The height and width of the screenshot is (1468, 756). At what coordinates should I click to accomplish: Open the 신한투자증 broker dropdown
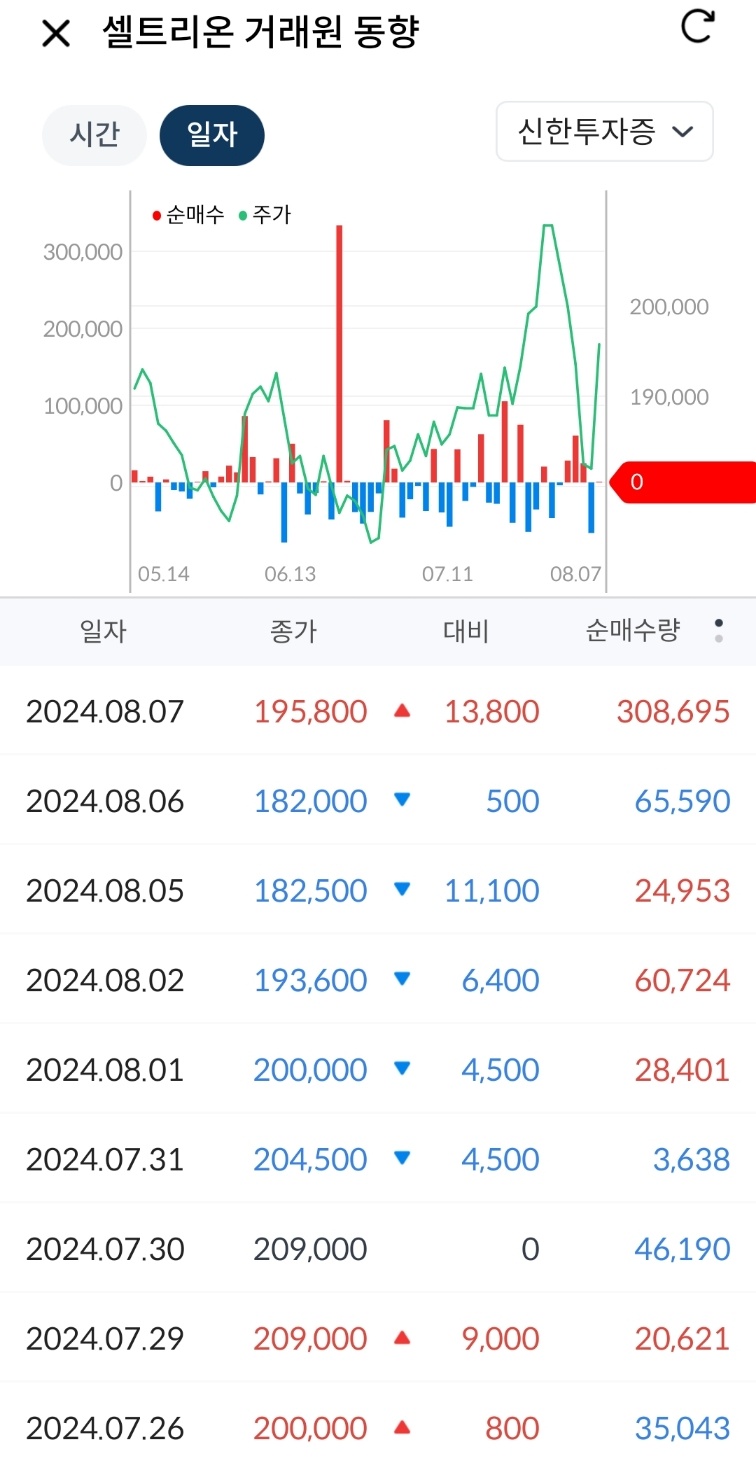tap(604, 131)
